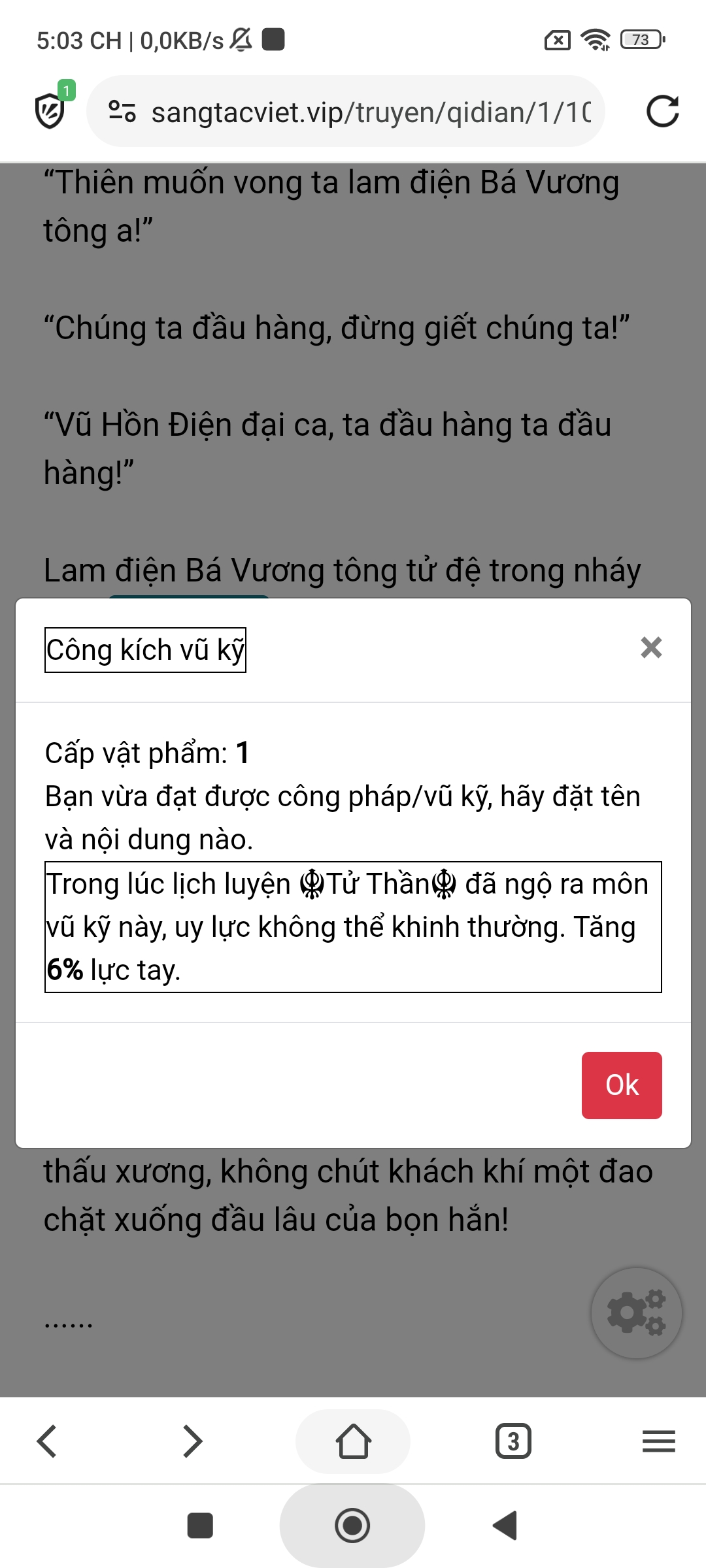Screen dimensions: 706x1568
Task: Close the dialog with the X icon
Action: [x=651, y=647]
